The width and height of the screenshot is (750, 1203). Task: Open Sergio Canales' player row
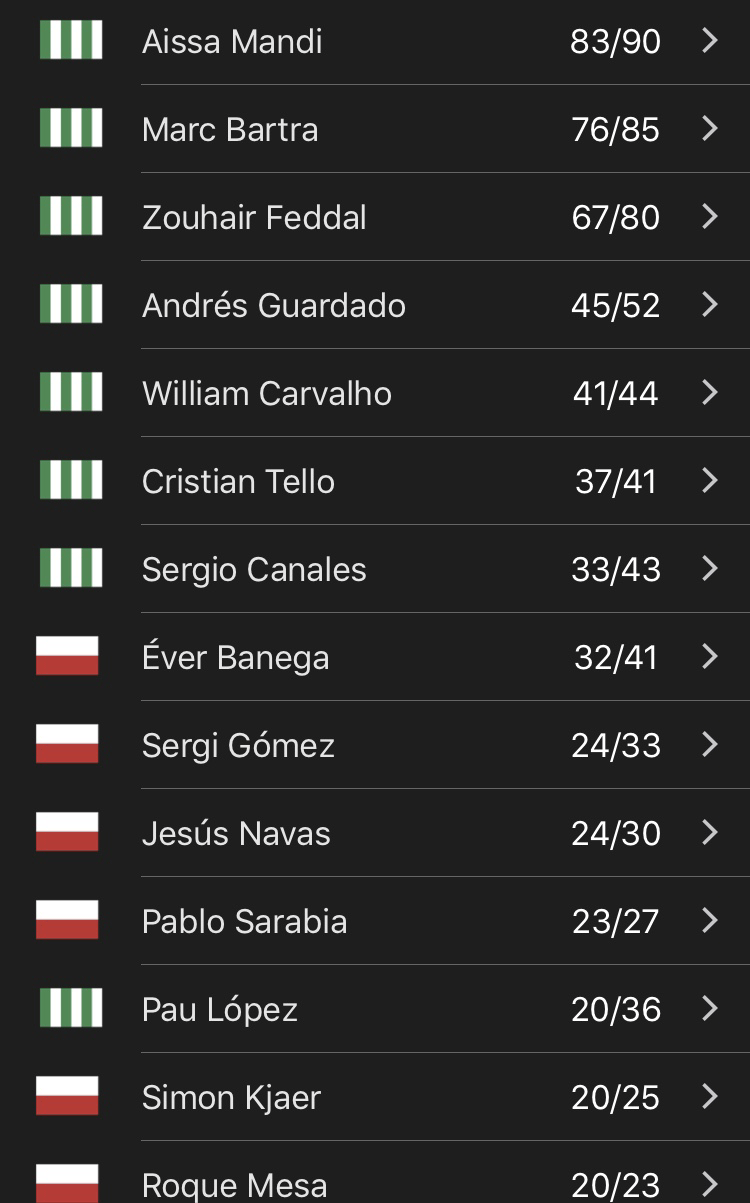point(375,569)
